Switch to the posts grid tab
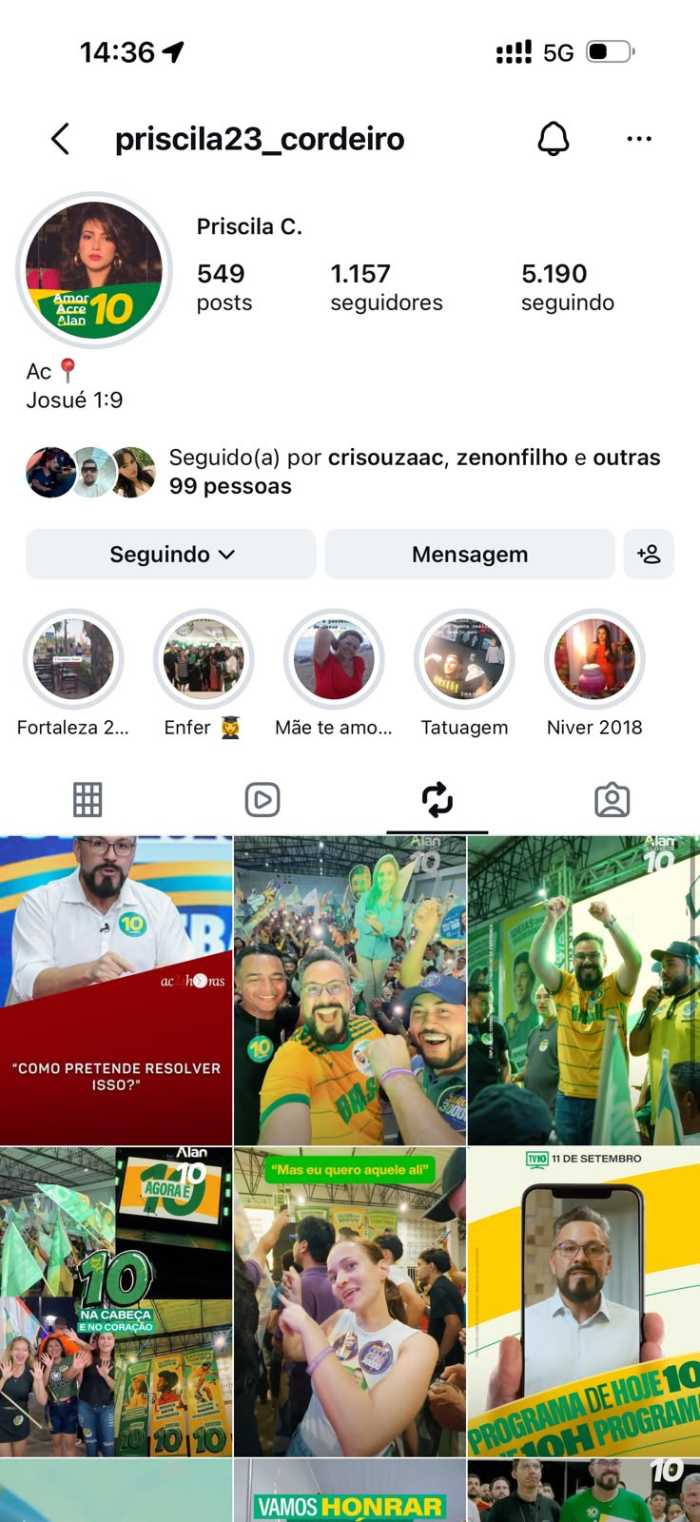The image size is (700, 1522). coord(87,800)
